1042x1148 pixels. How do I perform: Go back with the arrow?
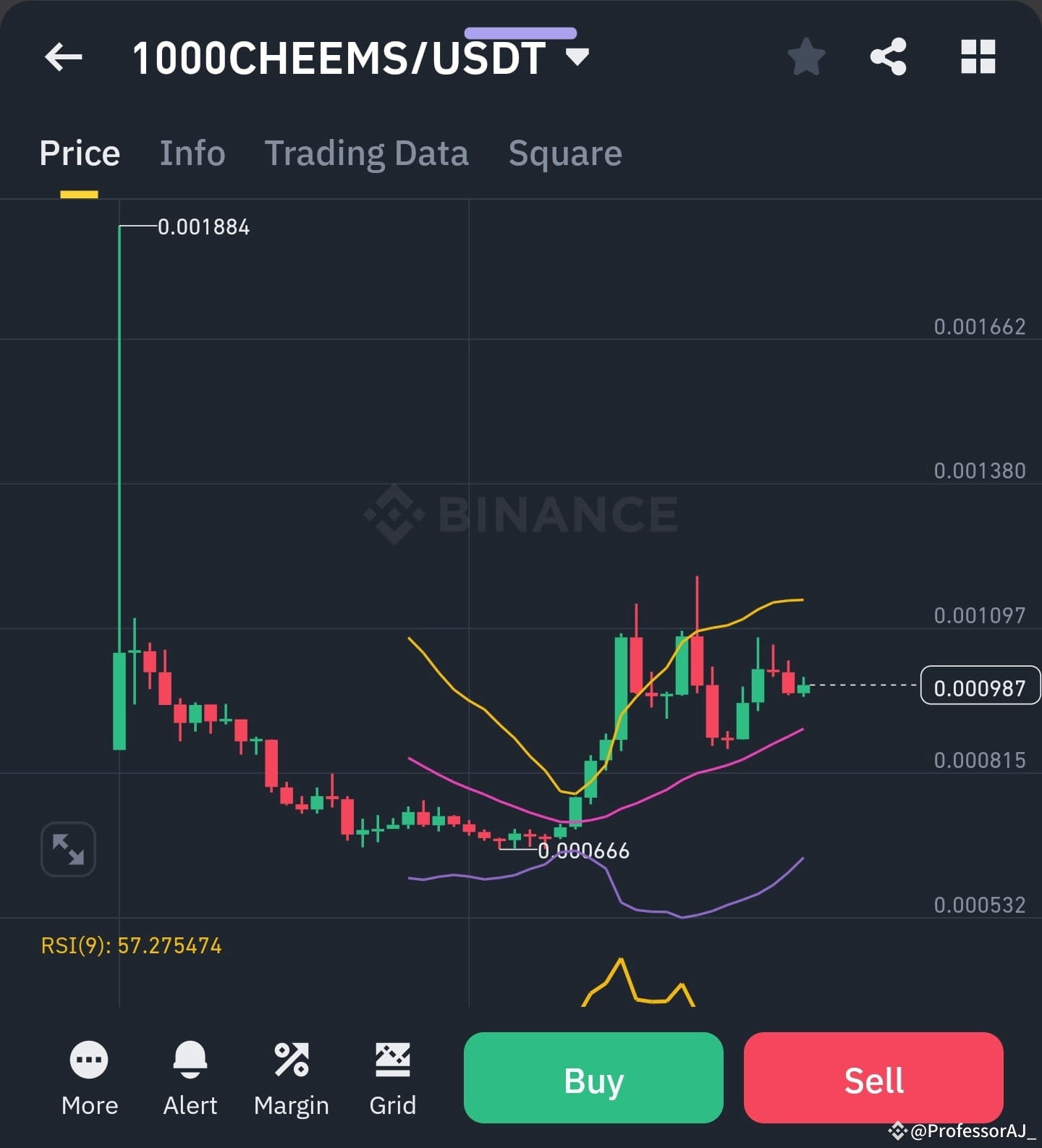pyautogui.click(x=64, y=57)
